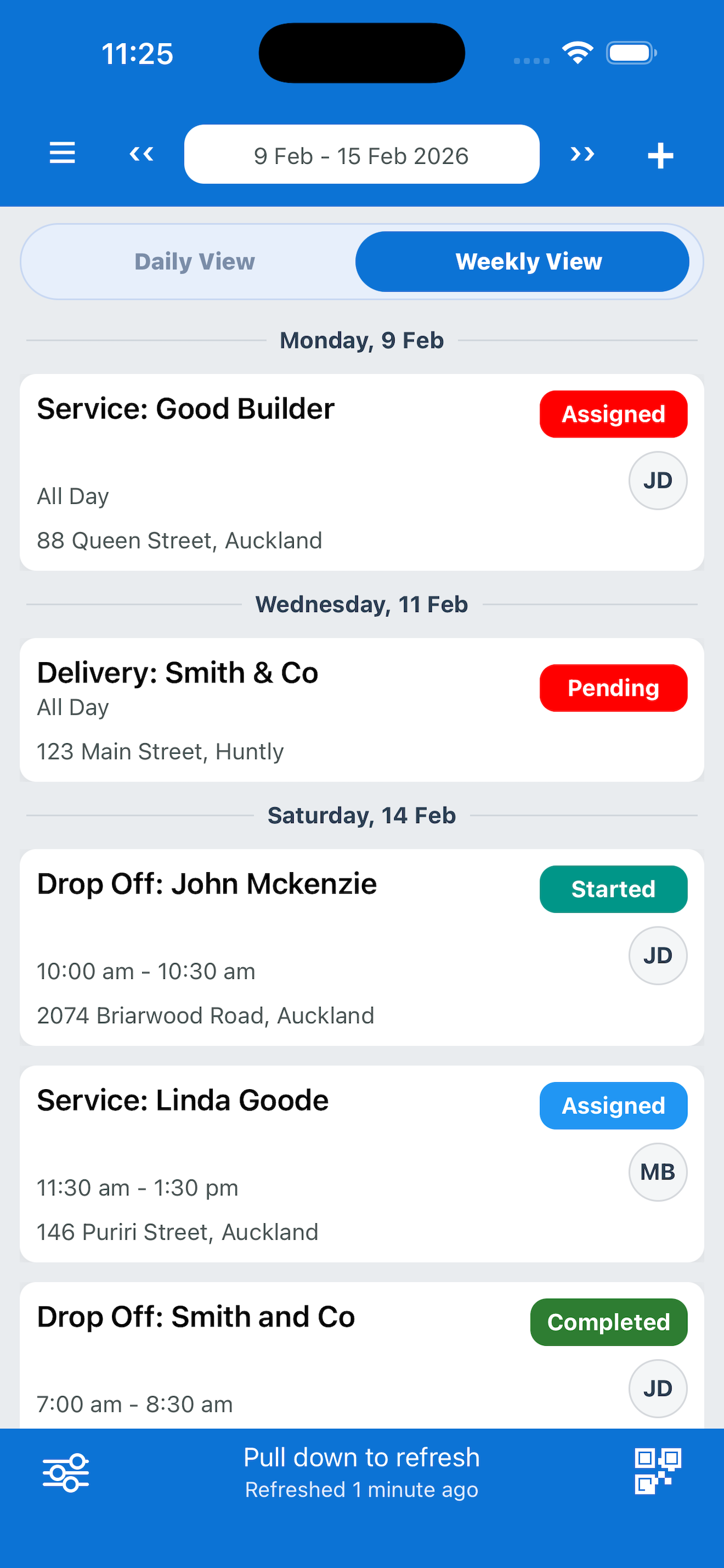This screenshot has height=1568, width=724.
Task: View the Drop Off: John Mckenzie job
Action: click(274, 947)
